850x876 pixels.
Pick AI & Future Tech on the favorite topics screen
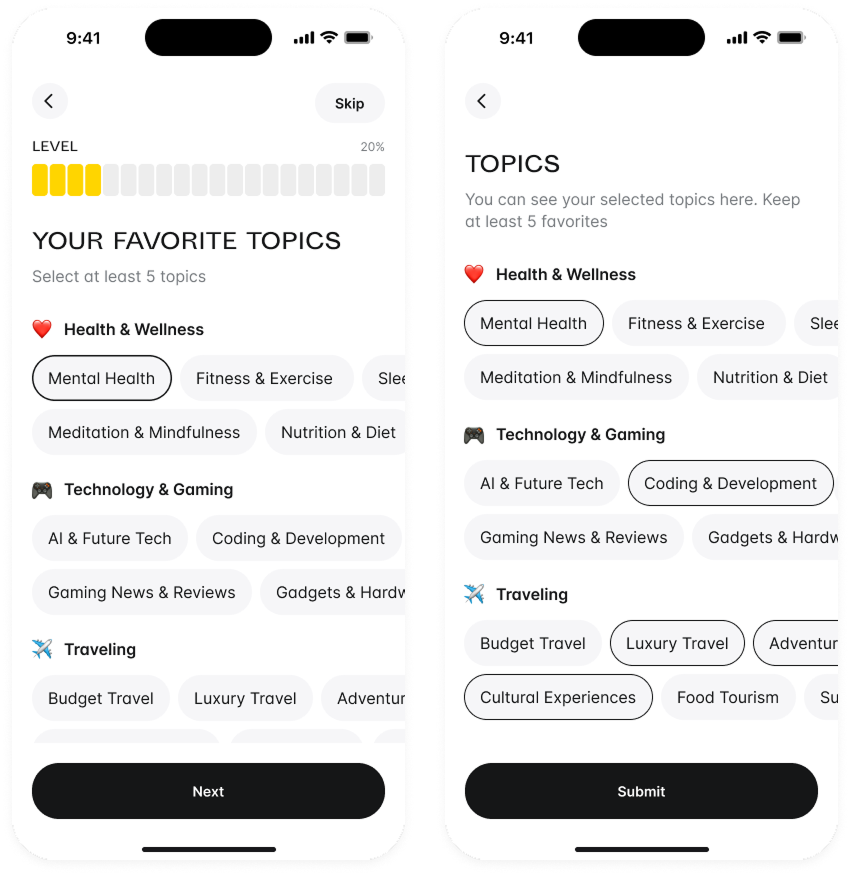pyautogui.click(x=110, y=538)
